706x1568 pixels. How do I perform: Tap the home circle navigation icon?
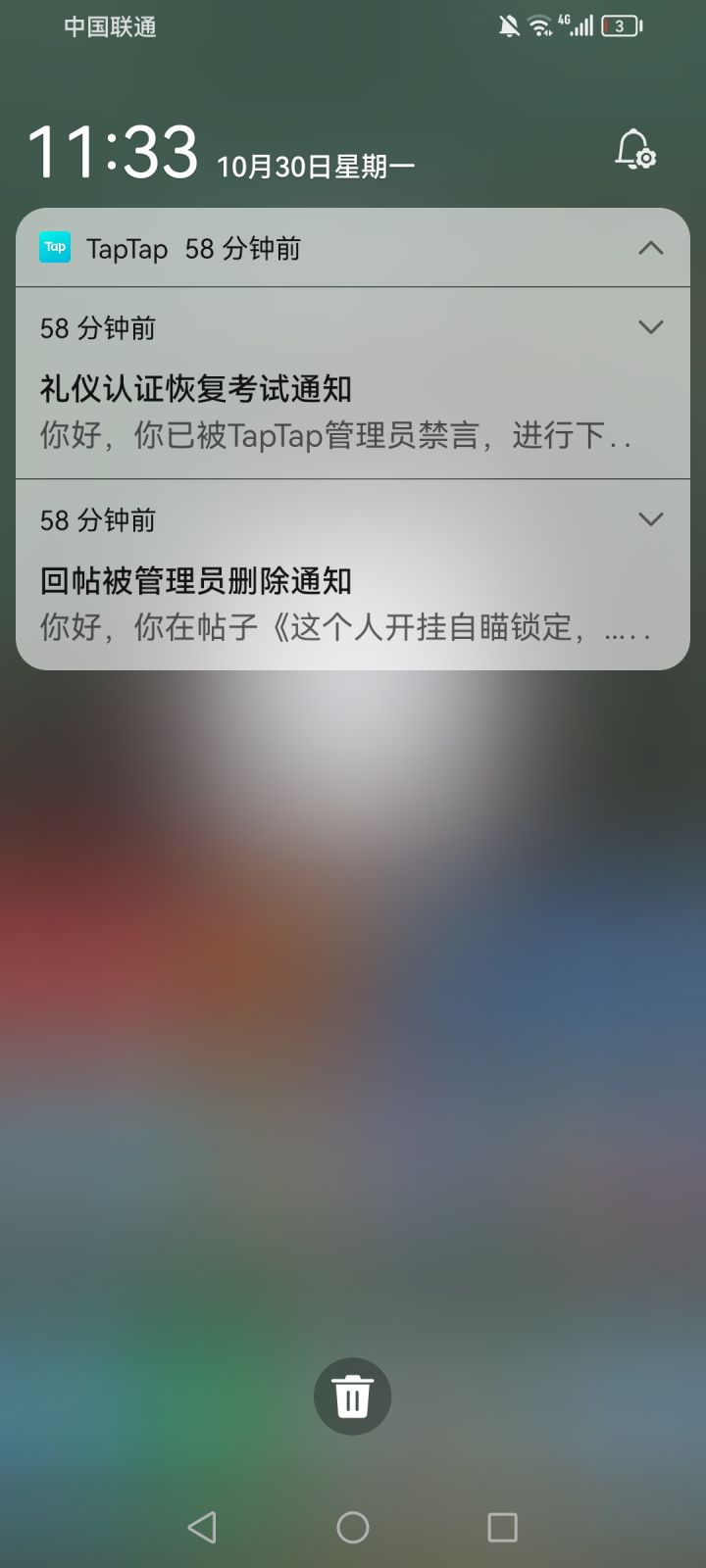[353, 1526]
